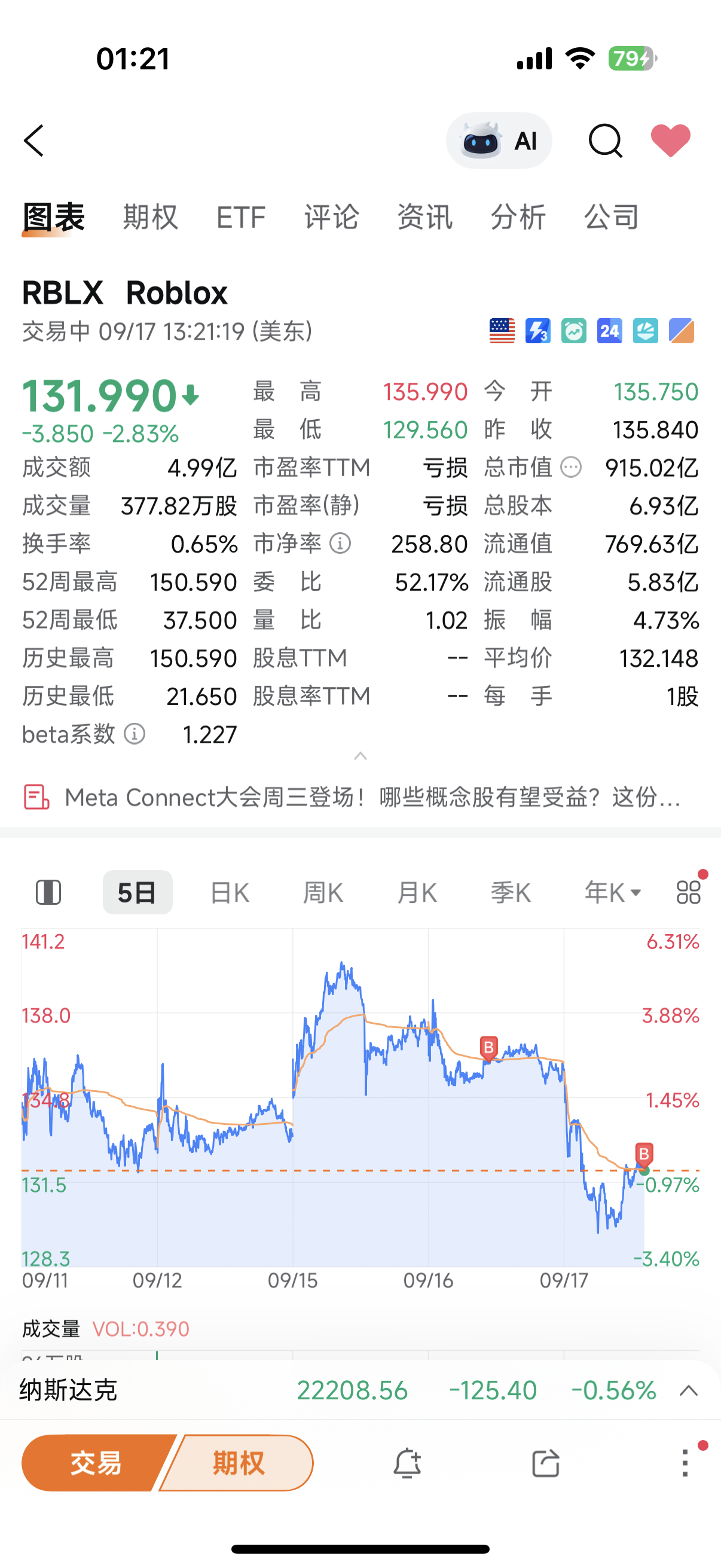
Task: Open the 年K period dropdown
Action: (x=612, y=893)
